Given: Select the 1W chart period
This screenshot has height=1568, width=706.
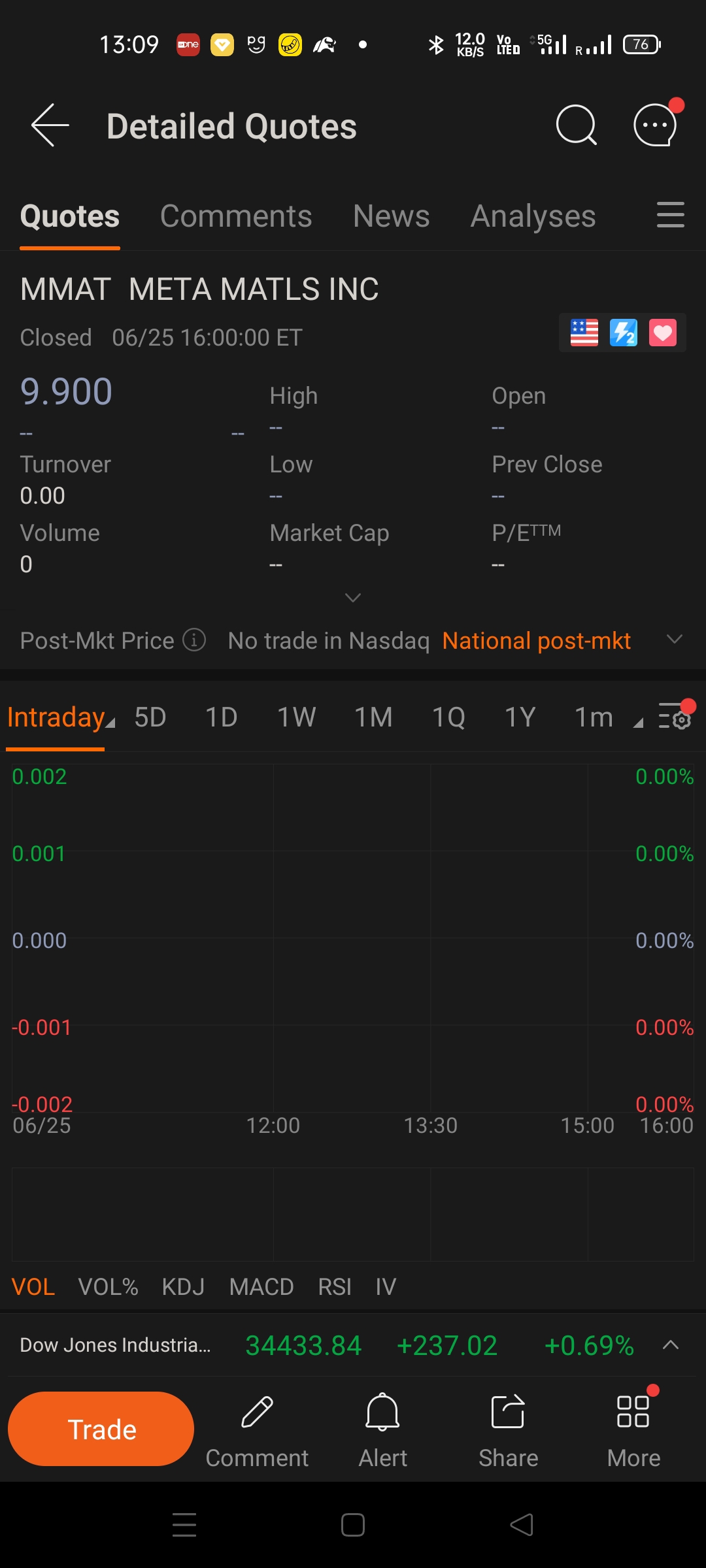Looking at the screenshot, I should click(296, 717).
